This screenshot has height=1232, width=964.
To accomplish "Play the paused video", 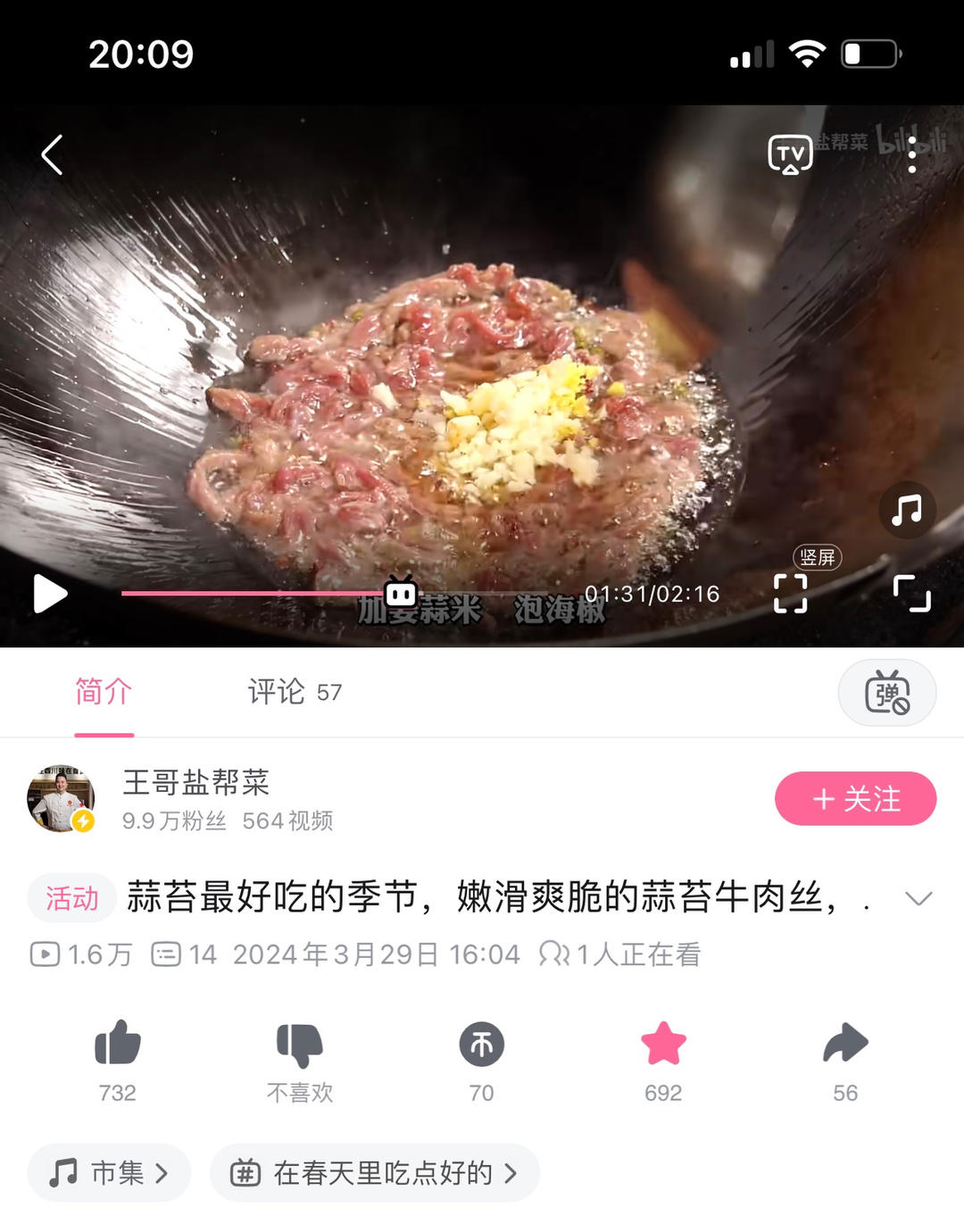I will click(50, 594).
